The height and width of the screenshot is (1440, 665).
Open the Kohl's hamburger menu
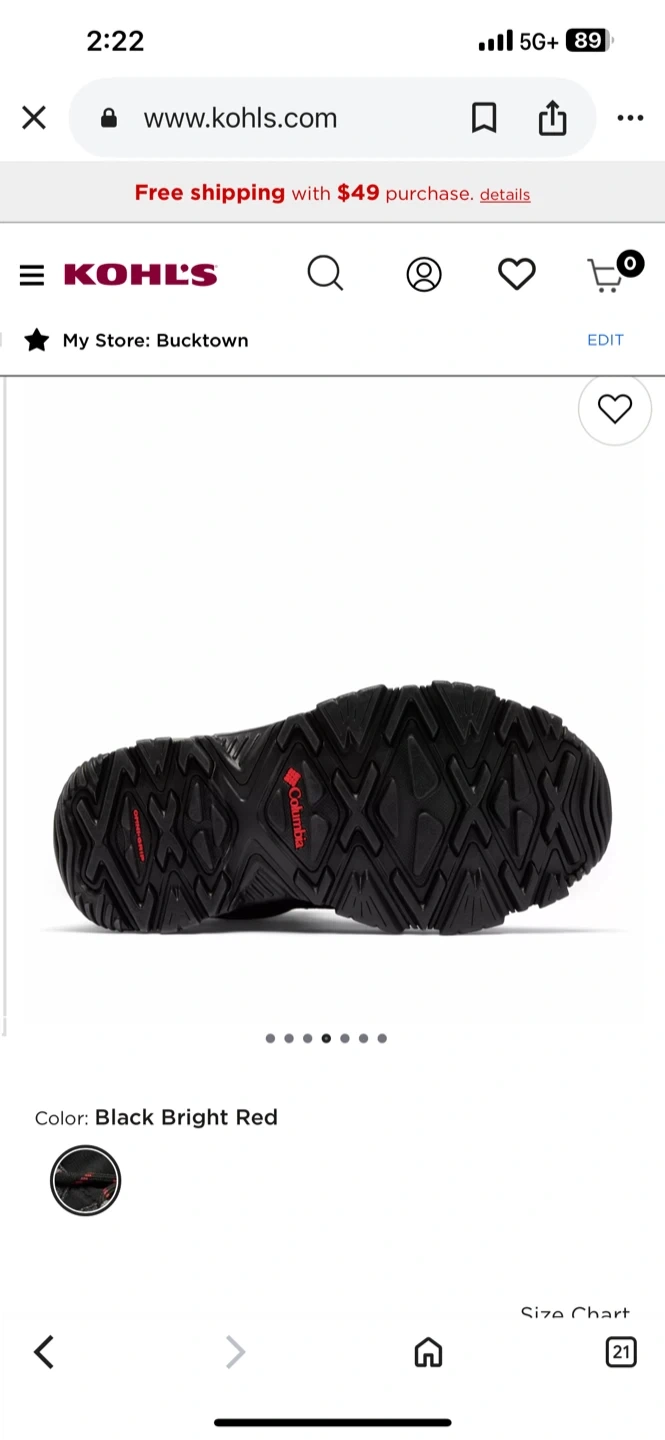pos(32,275)
